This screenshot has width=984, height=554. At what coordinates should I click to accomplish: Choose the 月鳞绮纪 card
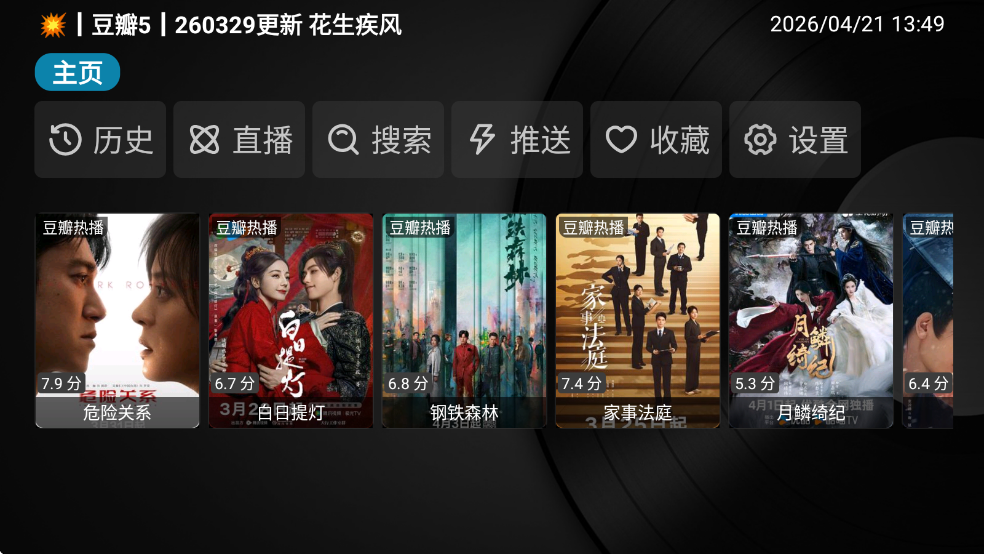point(811,320)
